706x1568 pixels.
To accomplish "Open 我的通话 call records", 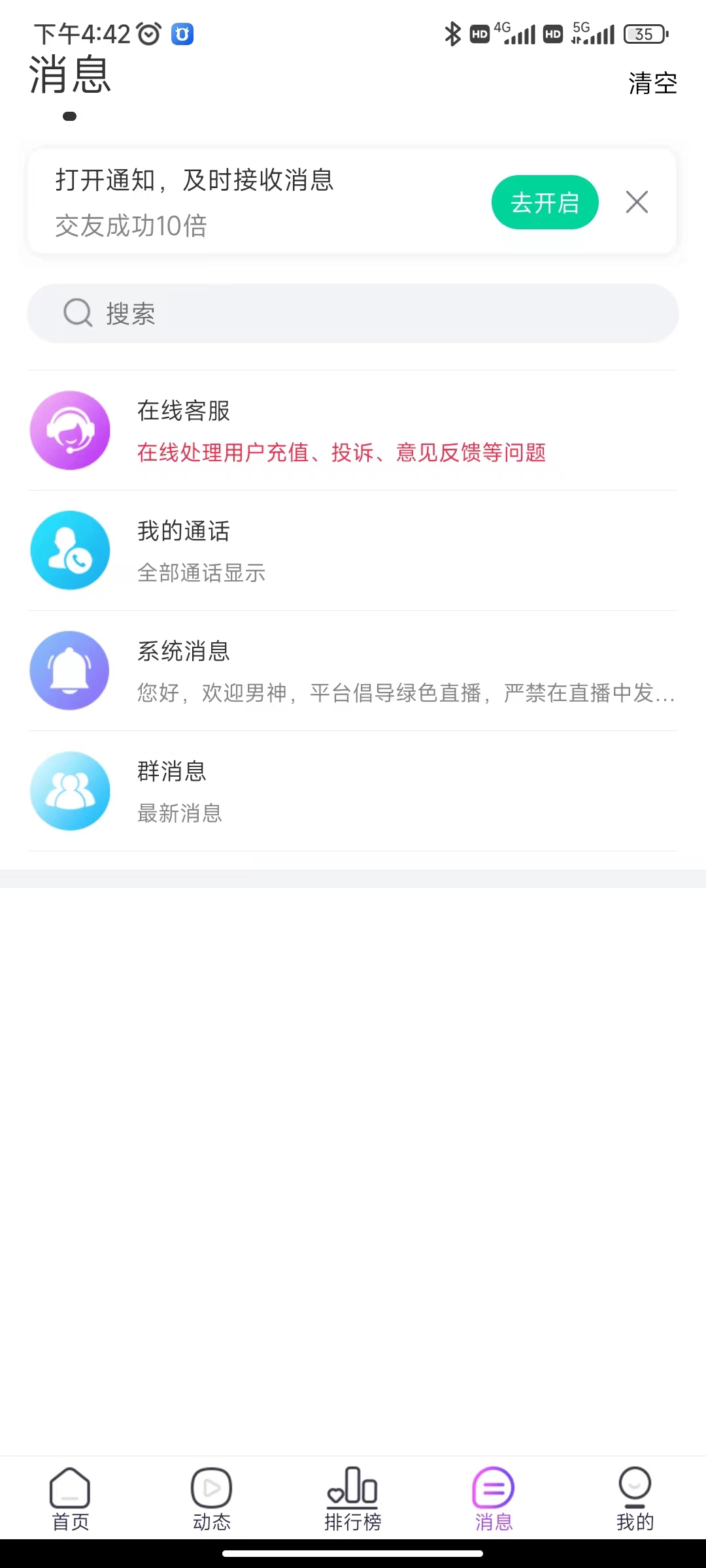I will (x=353, y=551).
